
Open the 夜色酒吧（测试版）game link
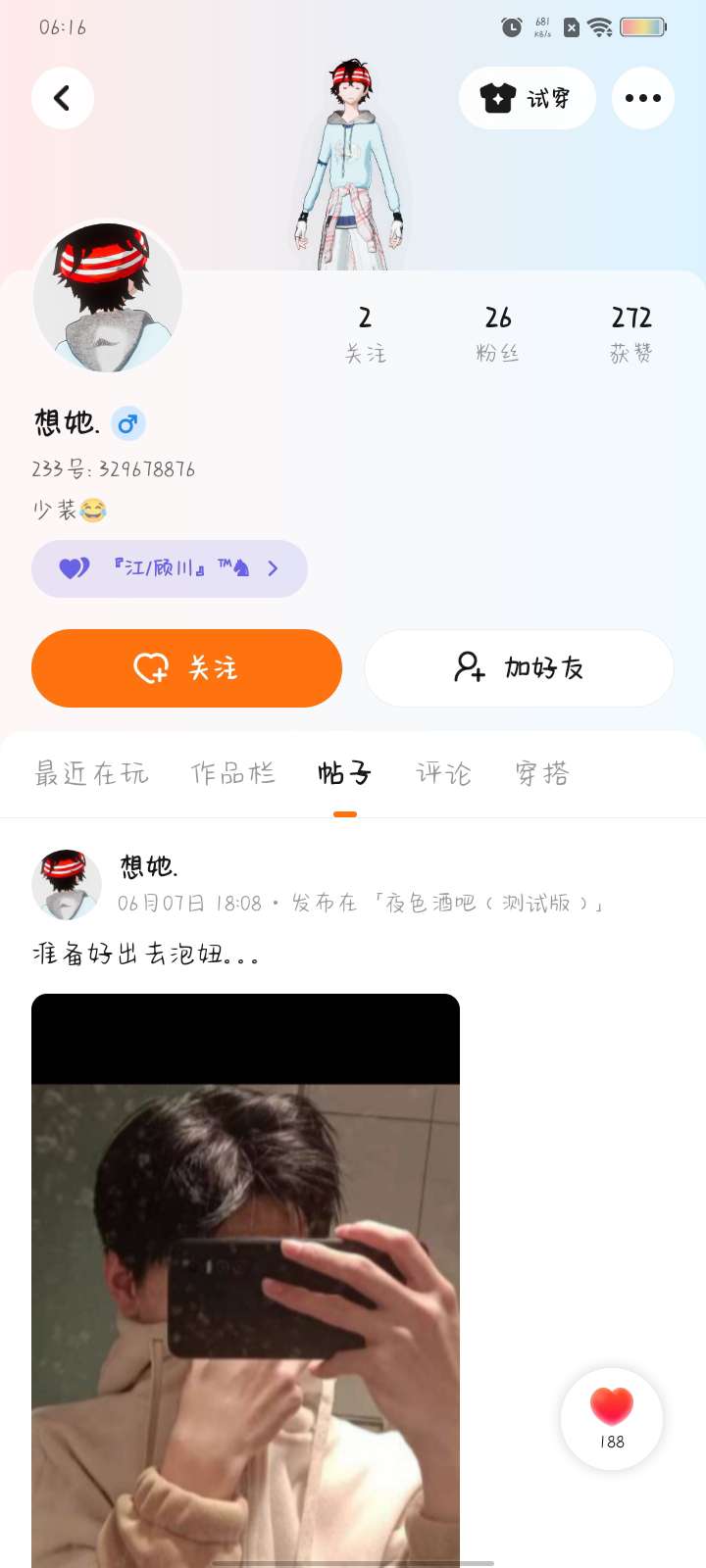(x=490, y=904)
